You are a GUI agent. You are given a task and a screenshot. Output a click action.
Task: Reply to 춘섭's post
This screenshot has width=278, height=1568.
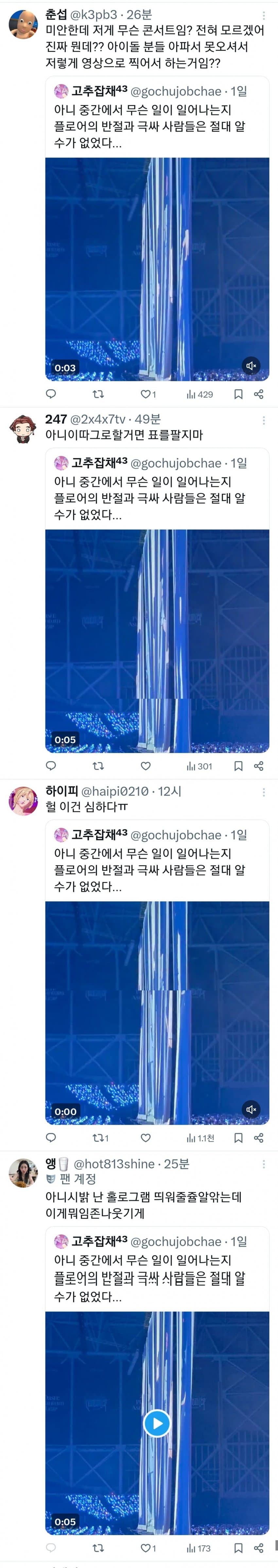[51, 394]
